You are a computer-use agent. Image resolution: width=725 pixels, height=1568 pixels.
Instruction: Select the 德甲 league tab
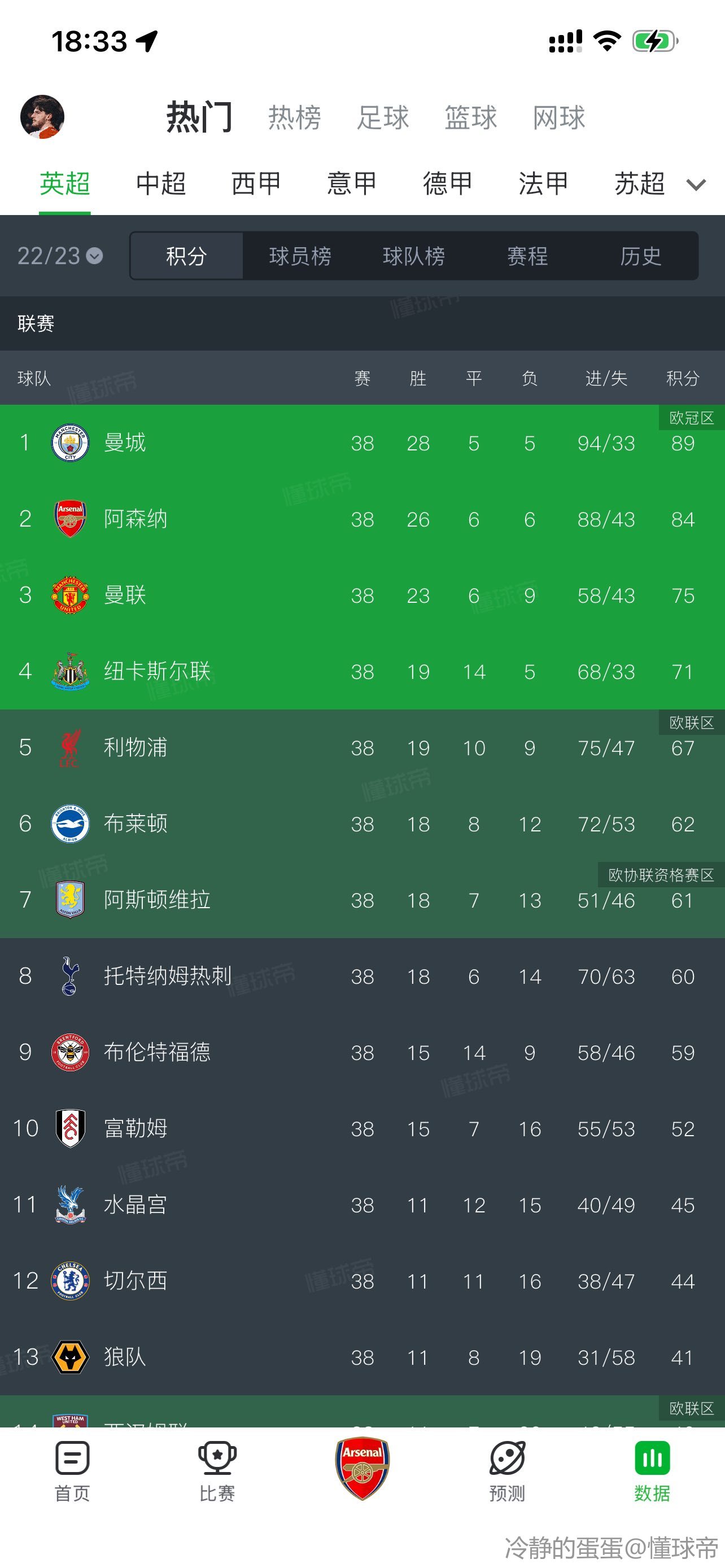[447, 183]
